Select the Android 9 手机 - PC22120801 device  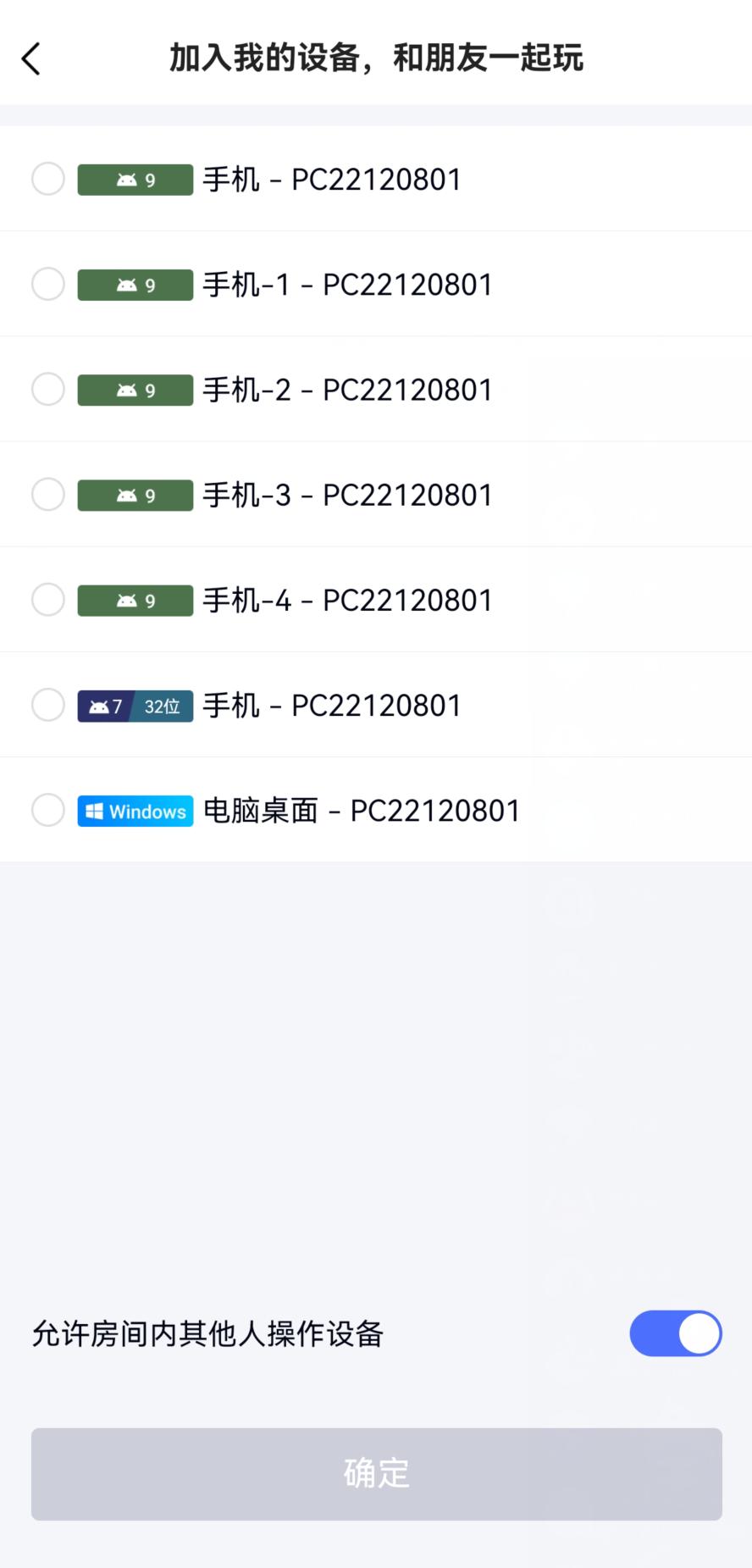click(48, 179)
